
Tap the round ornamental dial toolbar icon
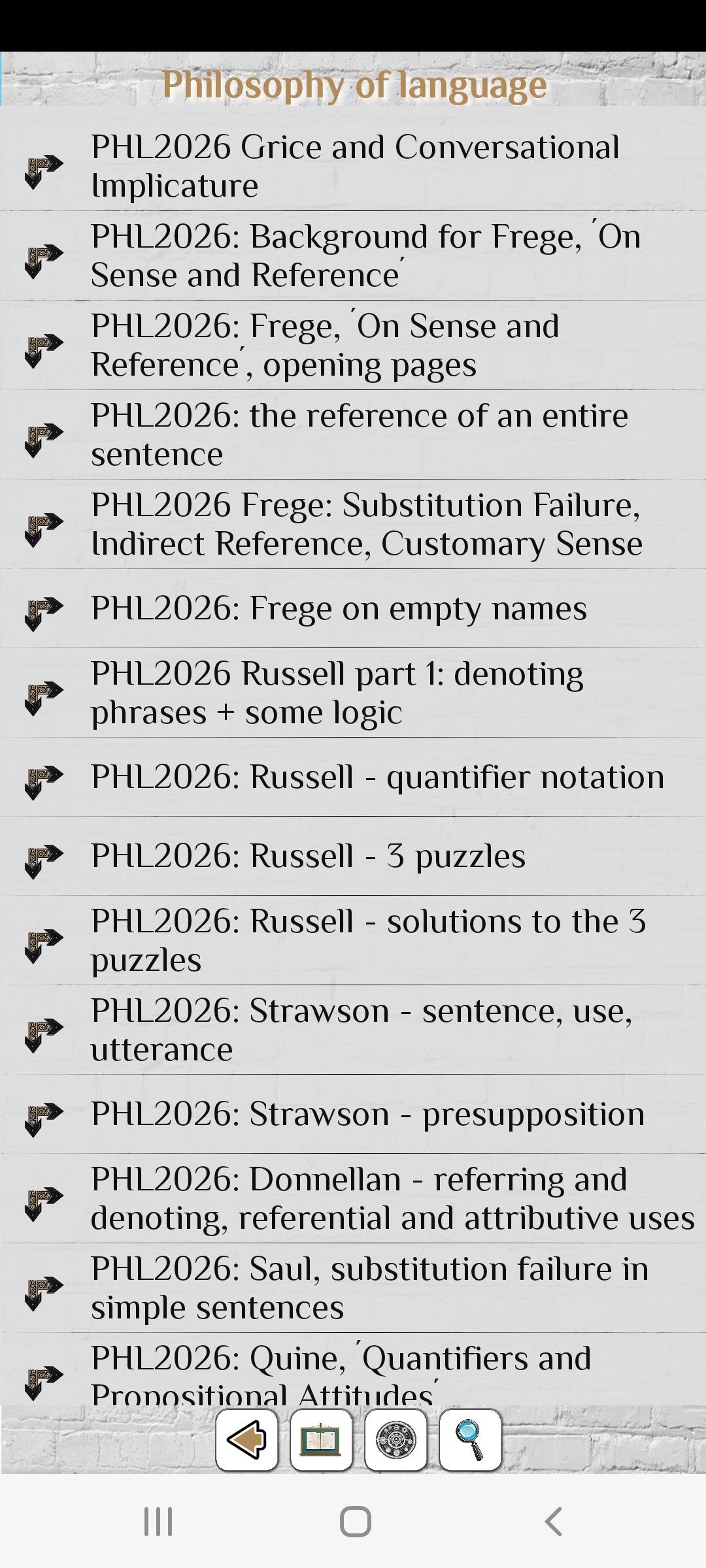tap(396, 1440)
